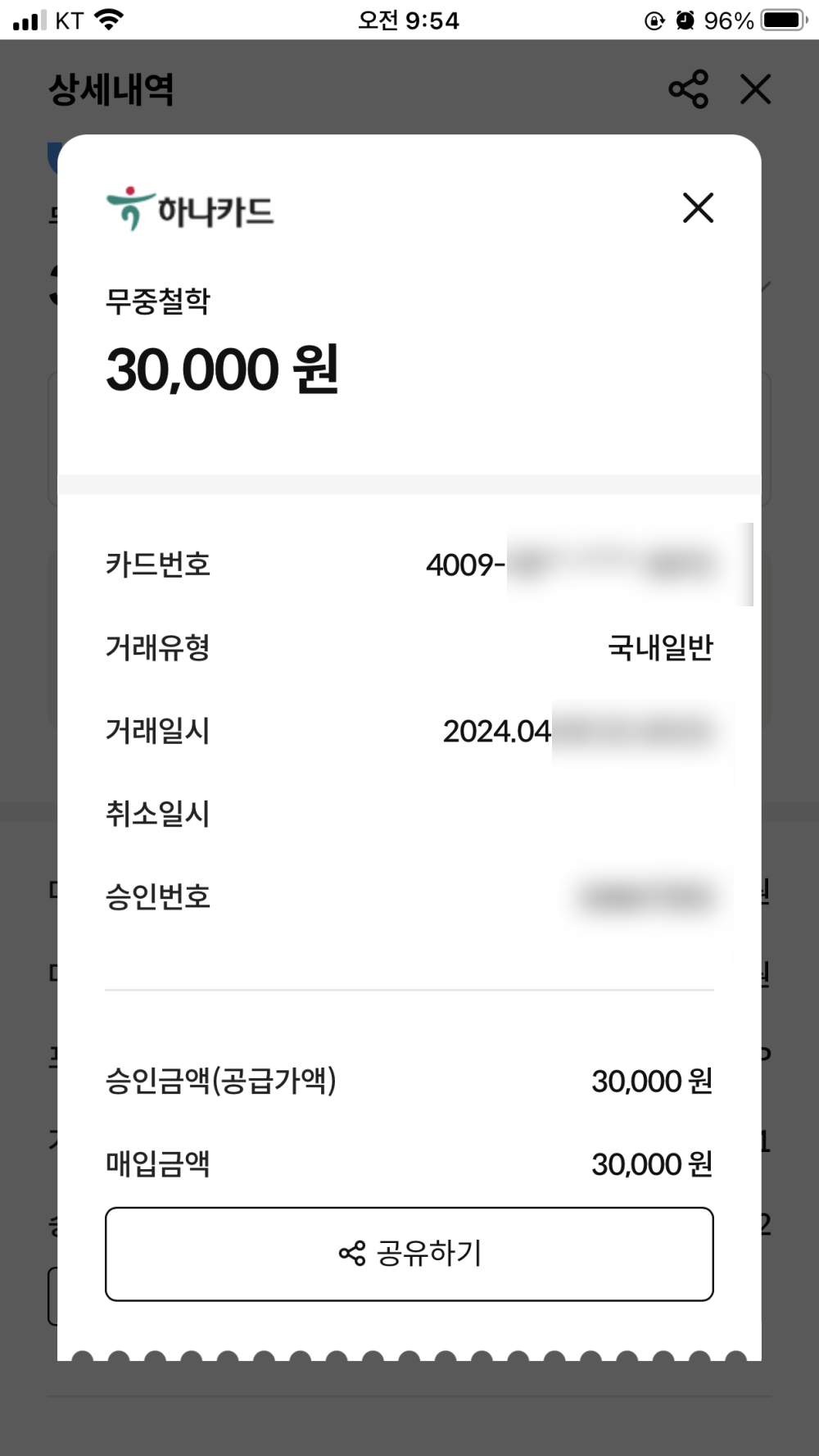Close the 하나카드 receipt popup
Viewport: 819px width, 1456px height.
698,208
